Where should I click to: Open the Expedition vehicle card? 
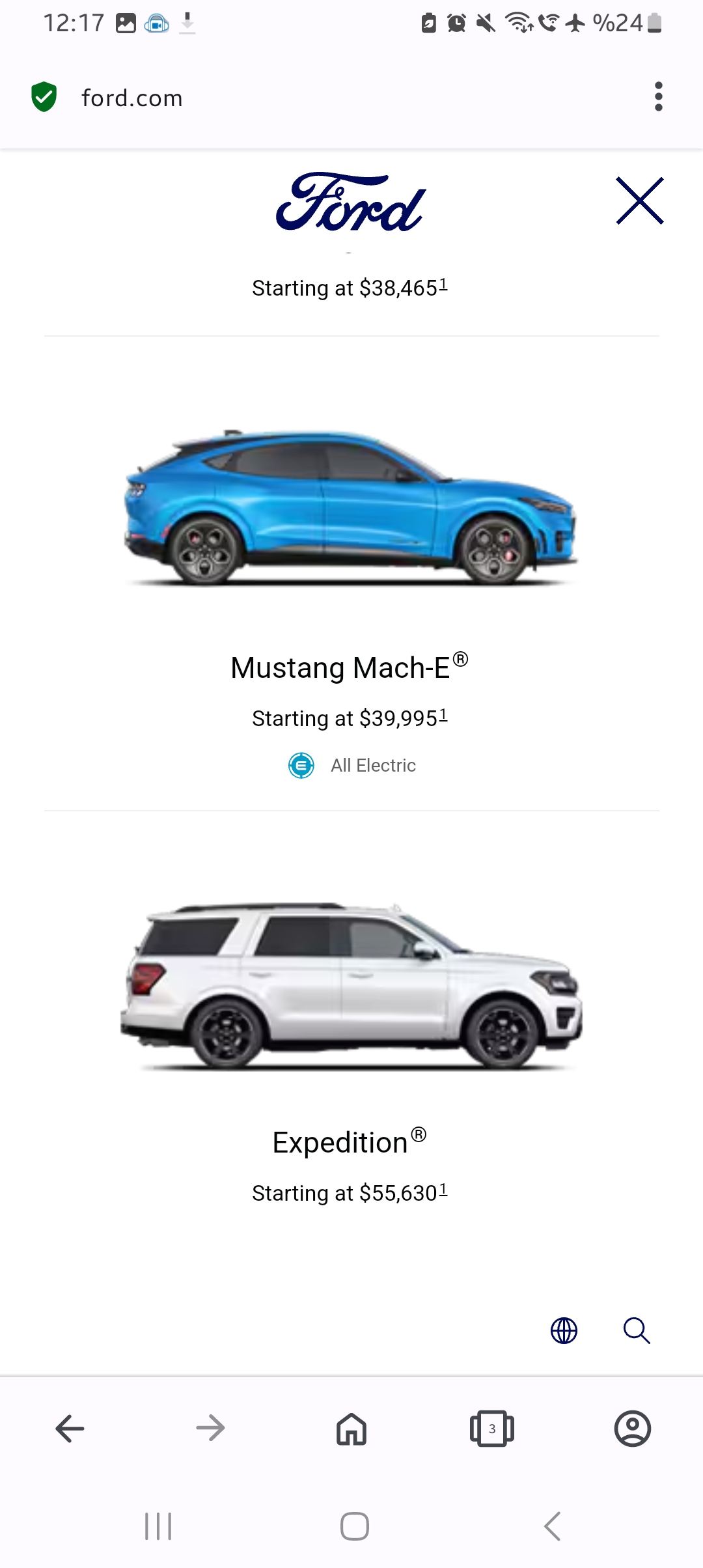point(350,1142)
